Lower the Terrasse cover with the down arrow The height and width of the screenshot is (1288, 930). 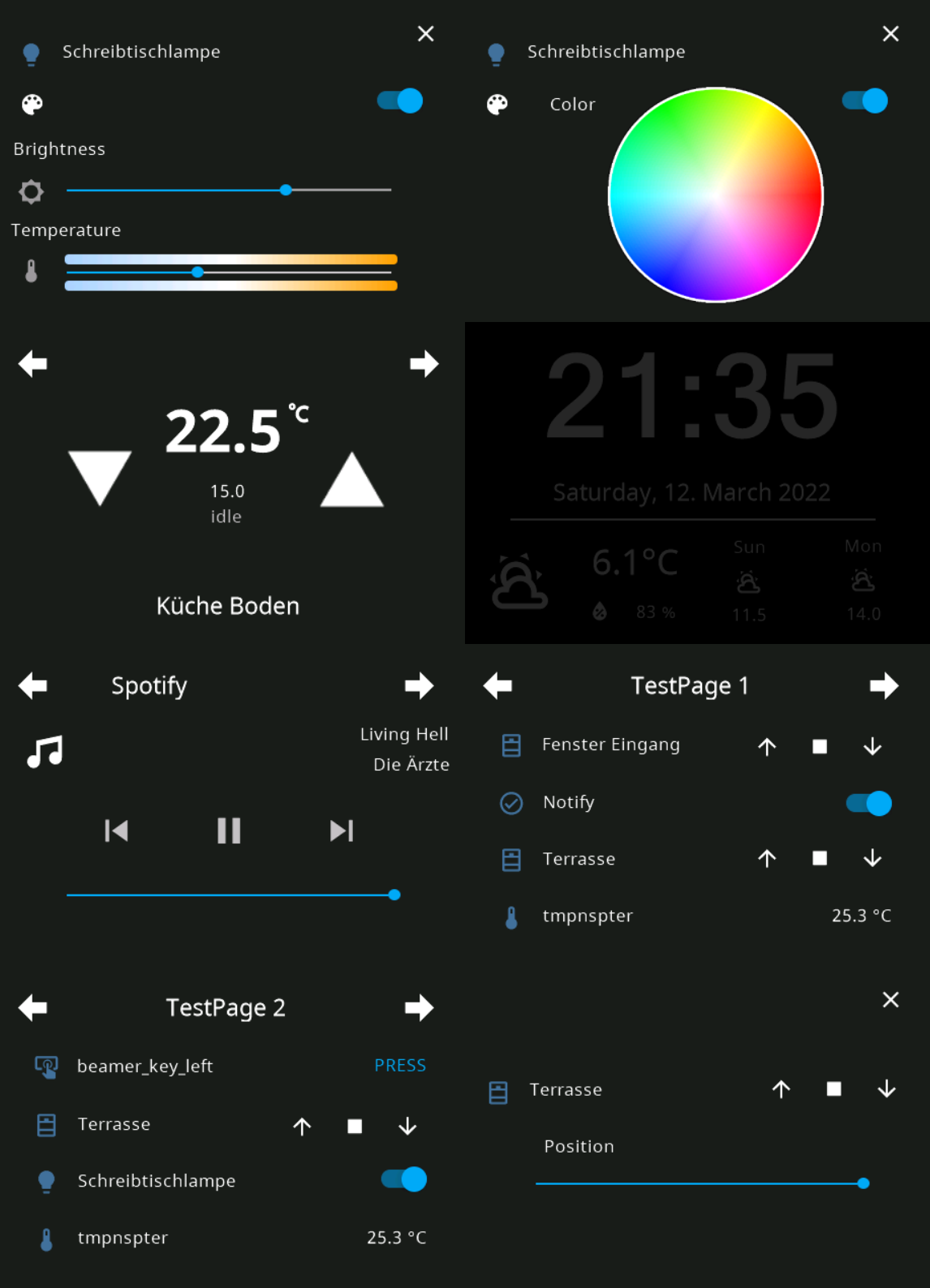[872, 858]
